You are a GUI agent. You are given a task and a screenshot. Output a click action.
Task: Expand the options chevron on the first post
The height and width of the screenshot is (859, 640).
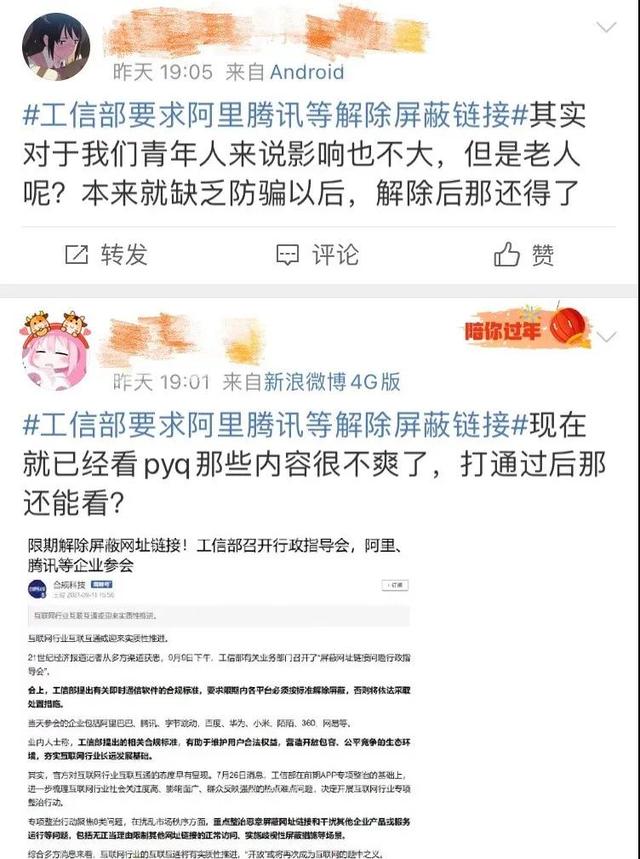pyautogui.click(x=606, y=25)
